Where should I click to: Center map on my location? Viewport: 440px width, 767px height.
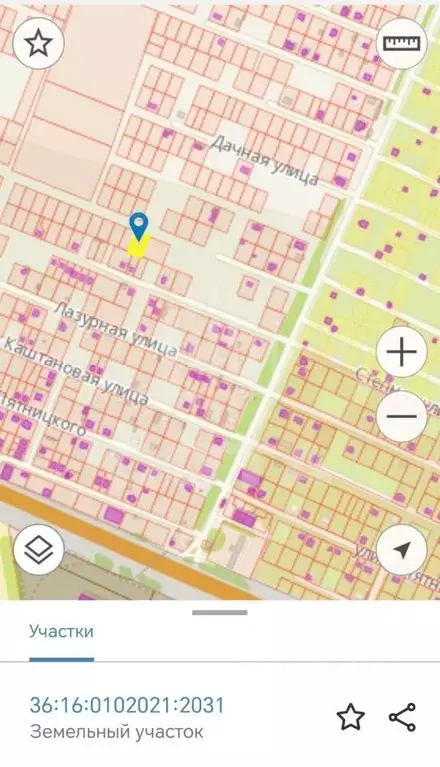tap(401, 550)
